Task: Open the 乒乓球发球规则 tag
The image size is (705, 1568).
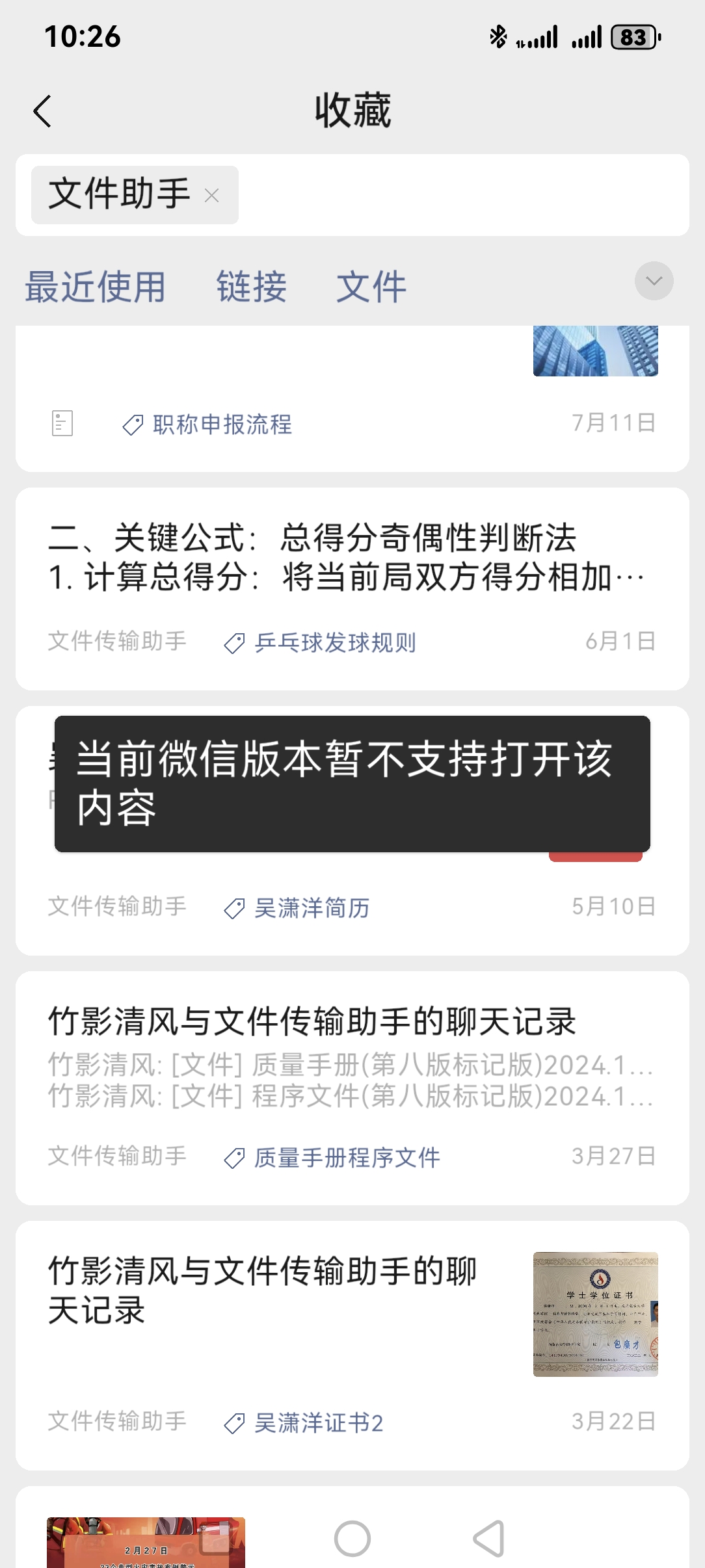Action: [334, 643]
